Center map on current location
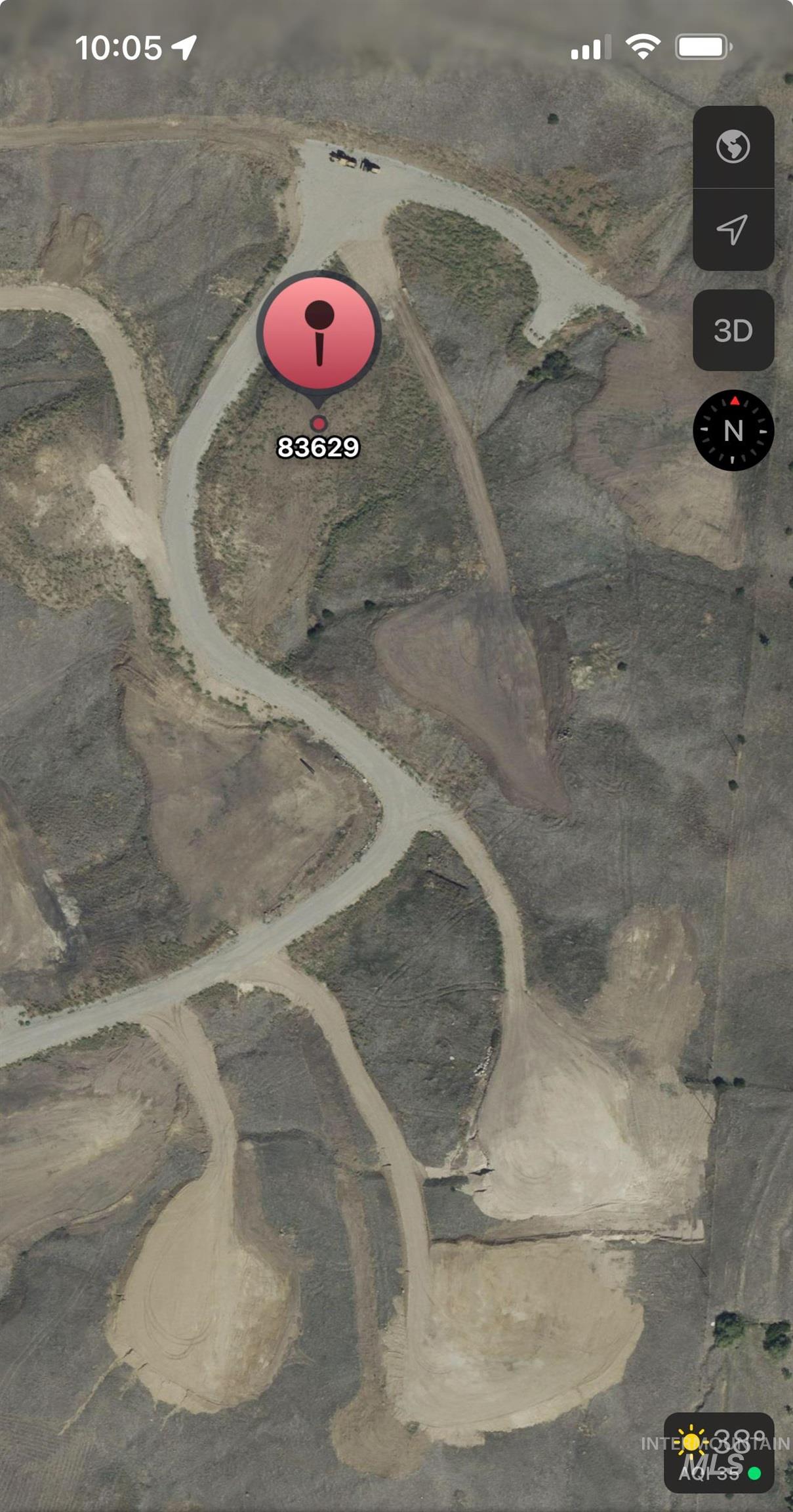This screenshot has height=1512, width=793. pyautogui.click(x=733, y=230)
